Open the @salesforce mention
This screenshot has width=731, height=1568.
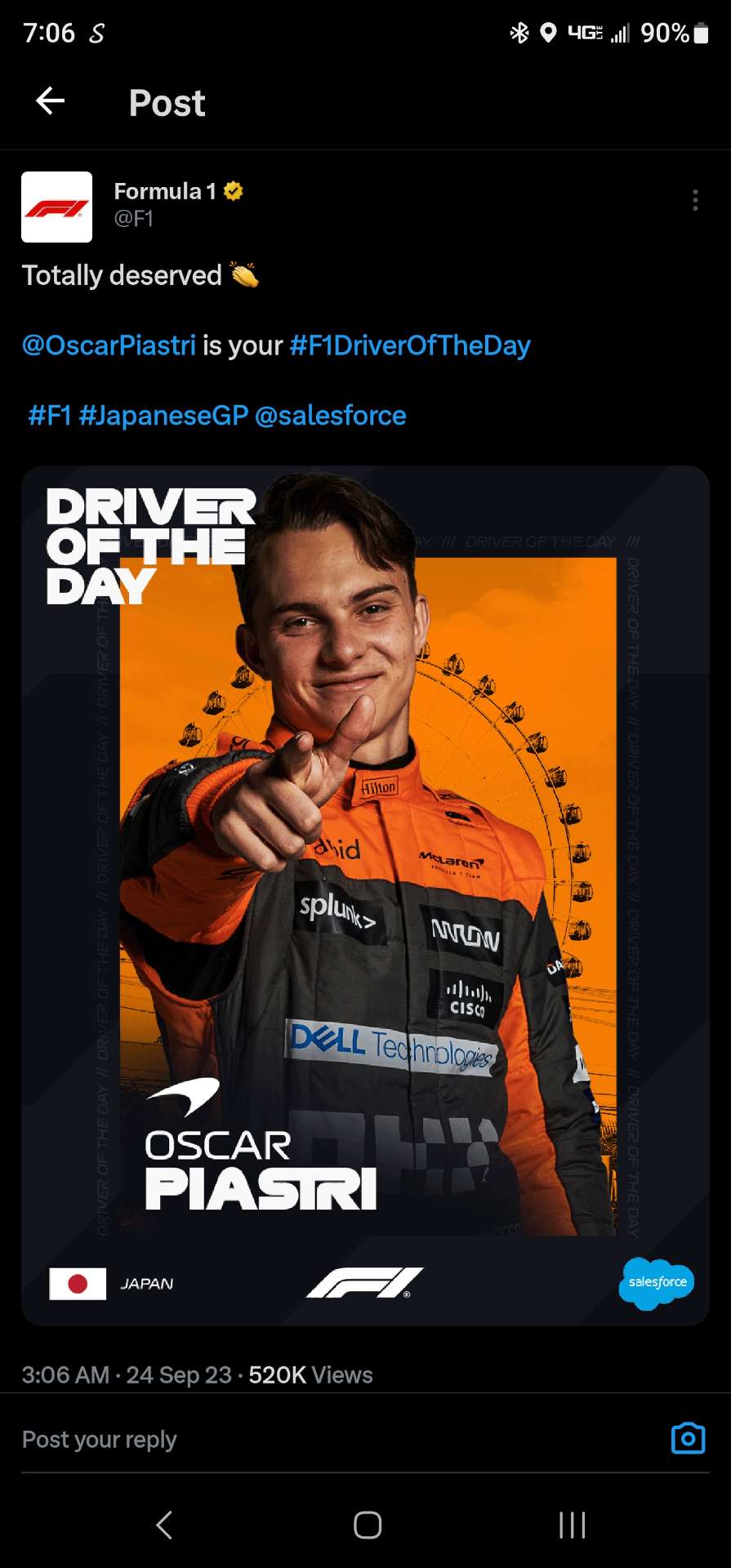pyautogui.click(x=331, y=416)
